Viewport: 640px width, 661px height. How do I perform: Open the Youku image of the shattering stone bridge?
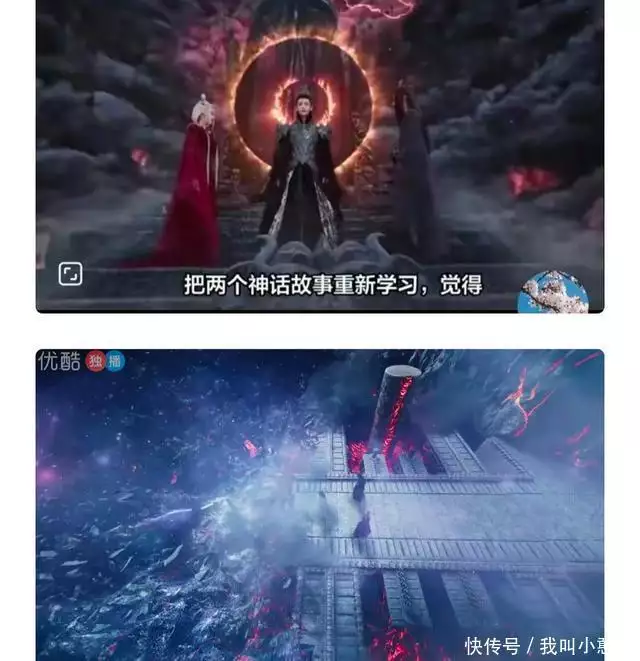320,505
